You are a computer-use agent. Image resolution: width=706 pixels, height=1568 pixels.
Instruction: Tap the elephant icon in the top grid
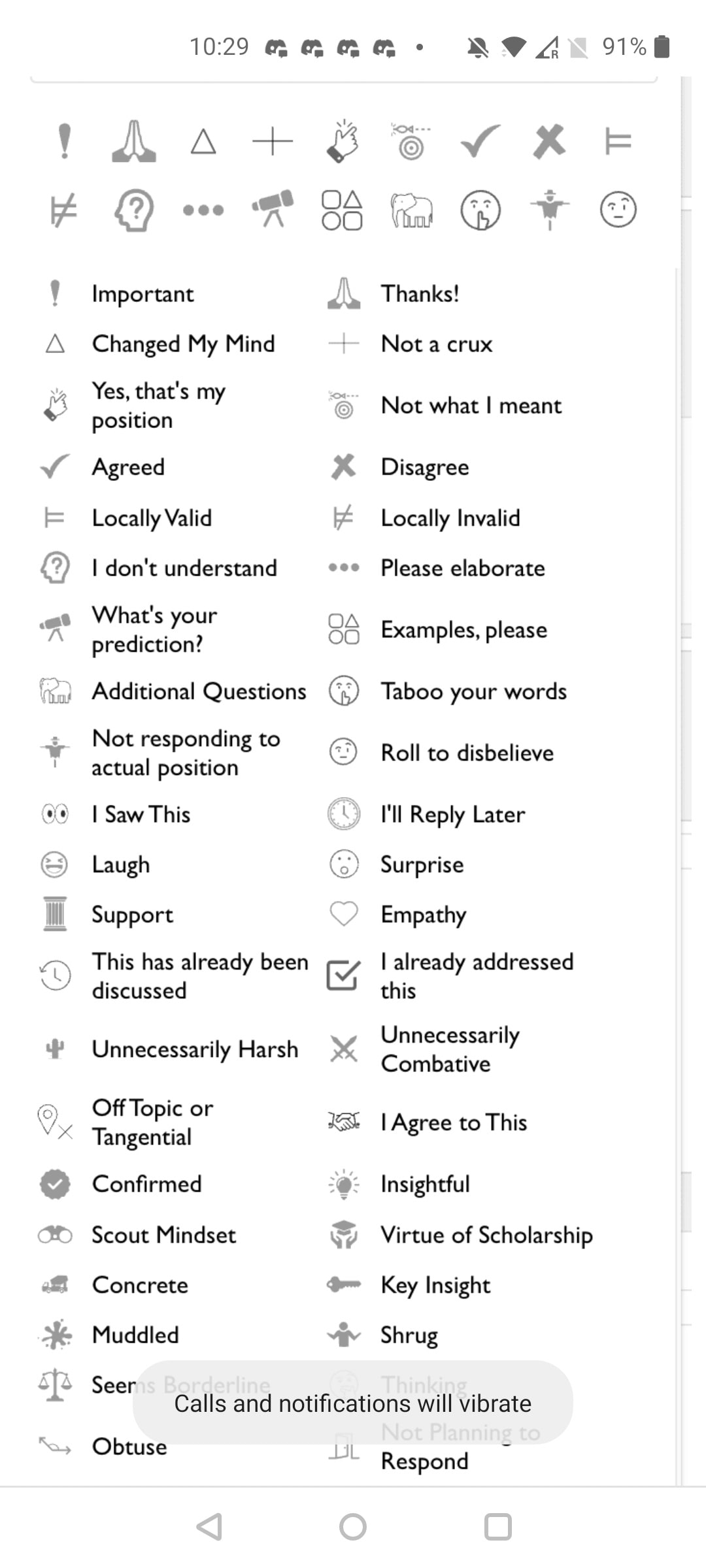click(x=411, y=210)
